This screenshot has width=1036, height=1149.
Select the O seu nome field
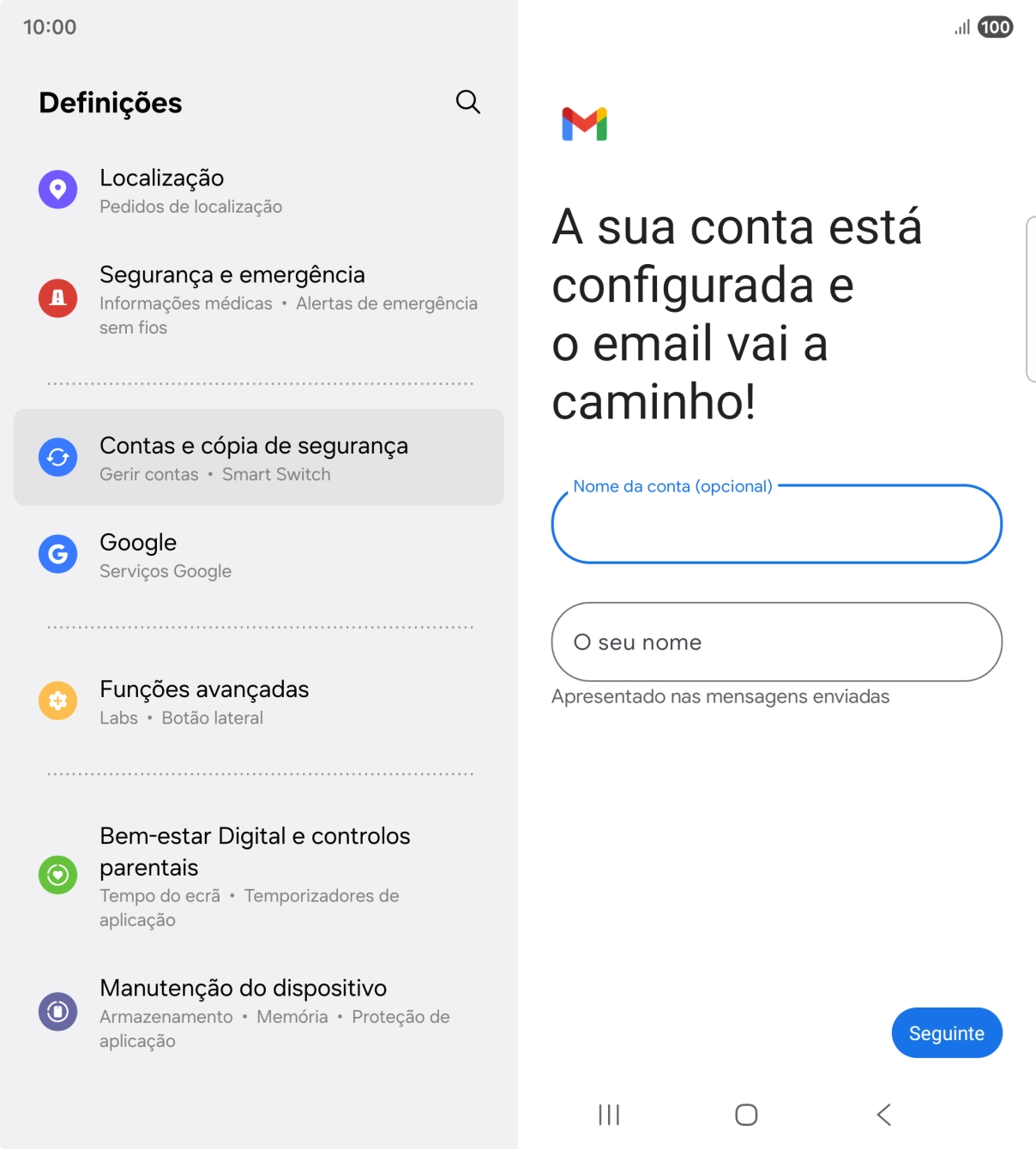pyautogui.click(x=775, y=641)
